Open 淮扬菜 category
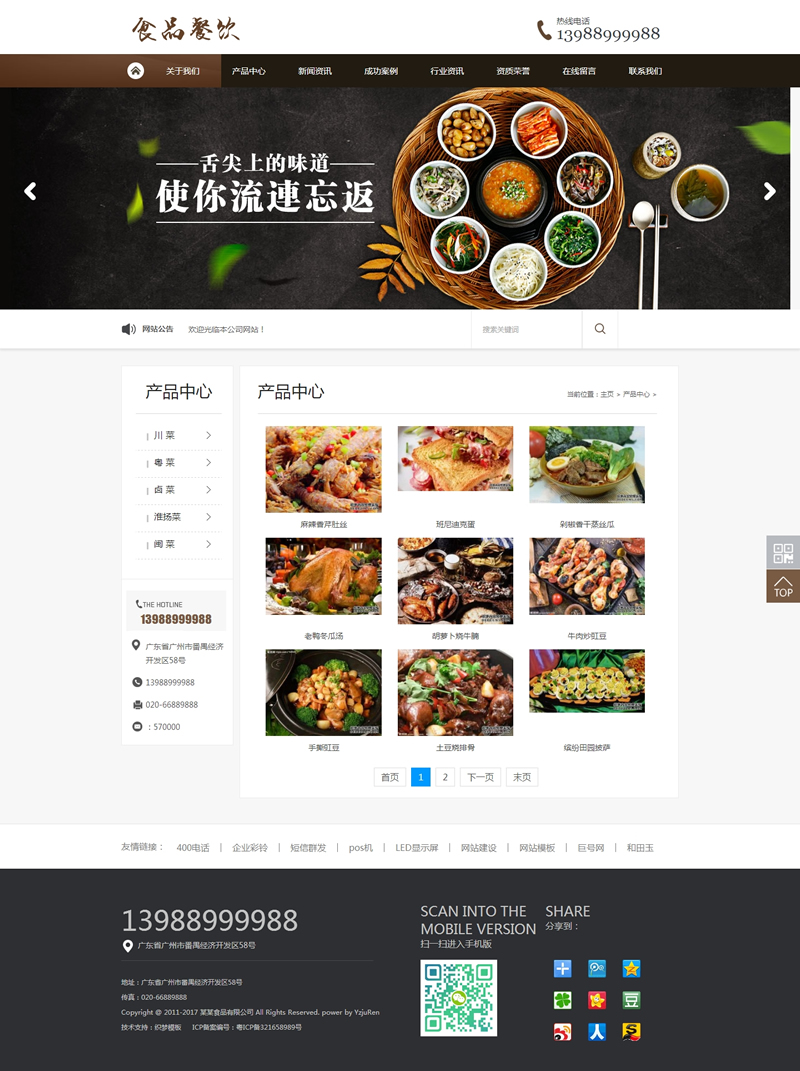The image size is (800, 1071). (x=179, y=517)
